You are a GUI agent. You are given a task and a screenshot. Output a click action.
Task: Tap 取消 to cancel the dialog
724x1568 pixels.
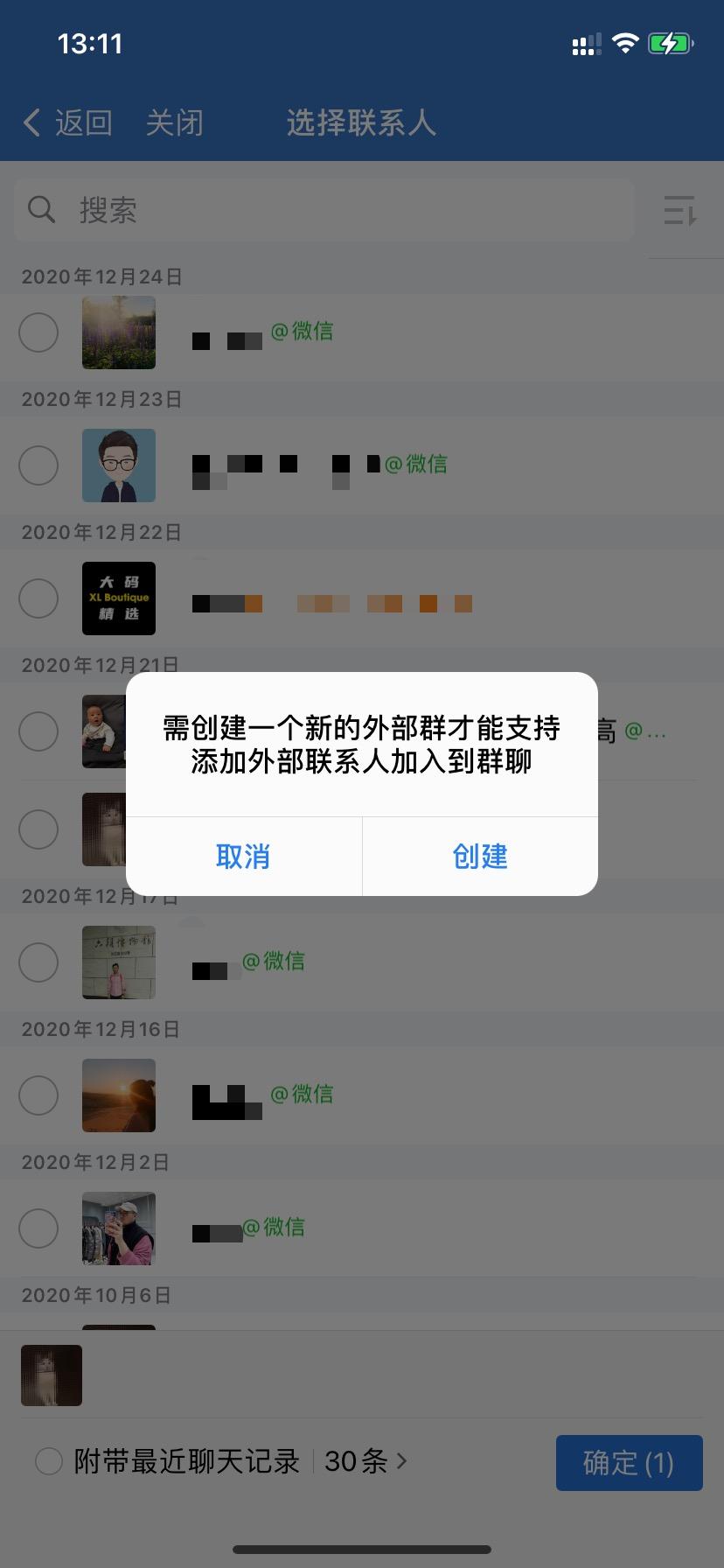(243, 856)
